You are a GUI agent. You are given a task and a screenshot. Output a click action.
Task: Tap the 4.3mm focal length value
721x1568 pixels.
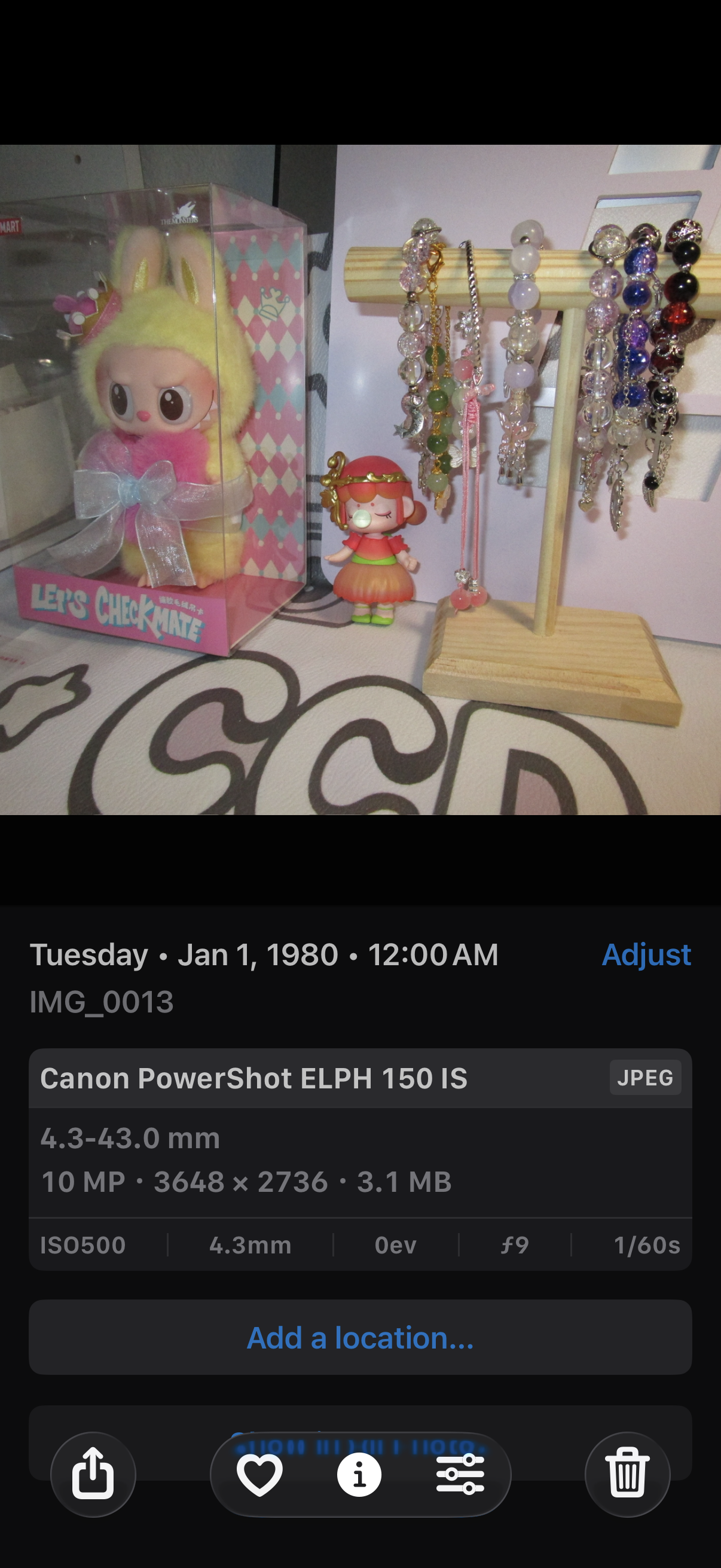click(x=250, y=1246)
